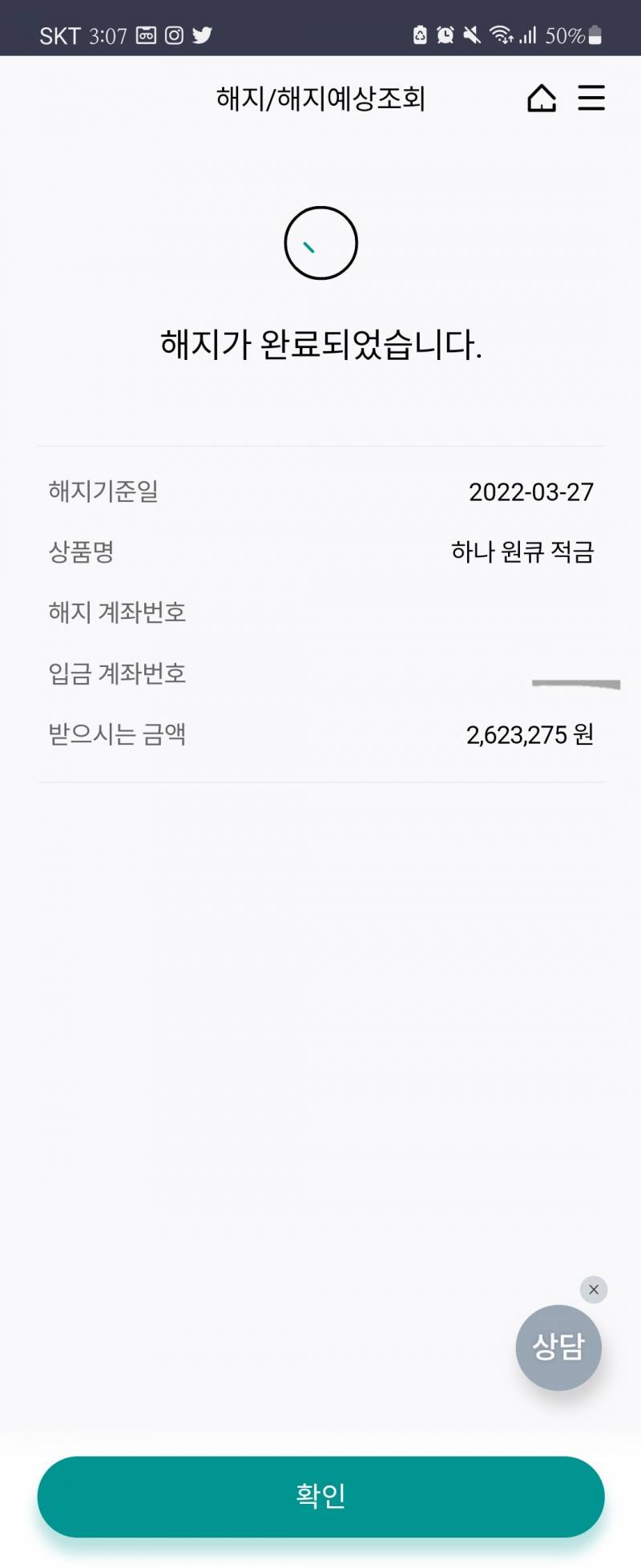Dismiss the 상담 button with the X
641x1568 pixels.
click(594, 1290)
